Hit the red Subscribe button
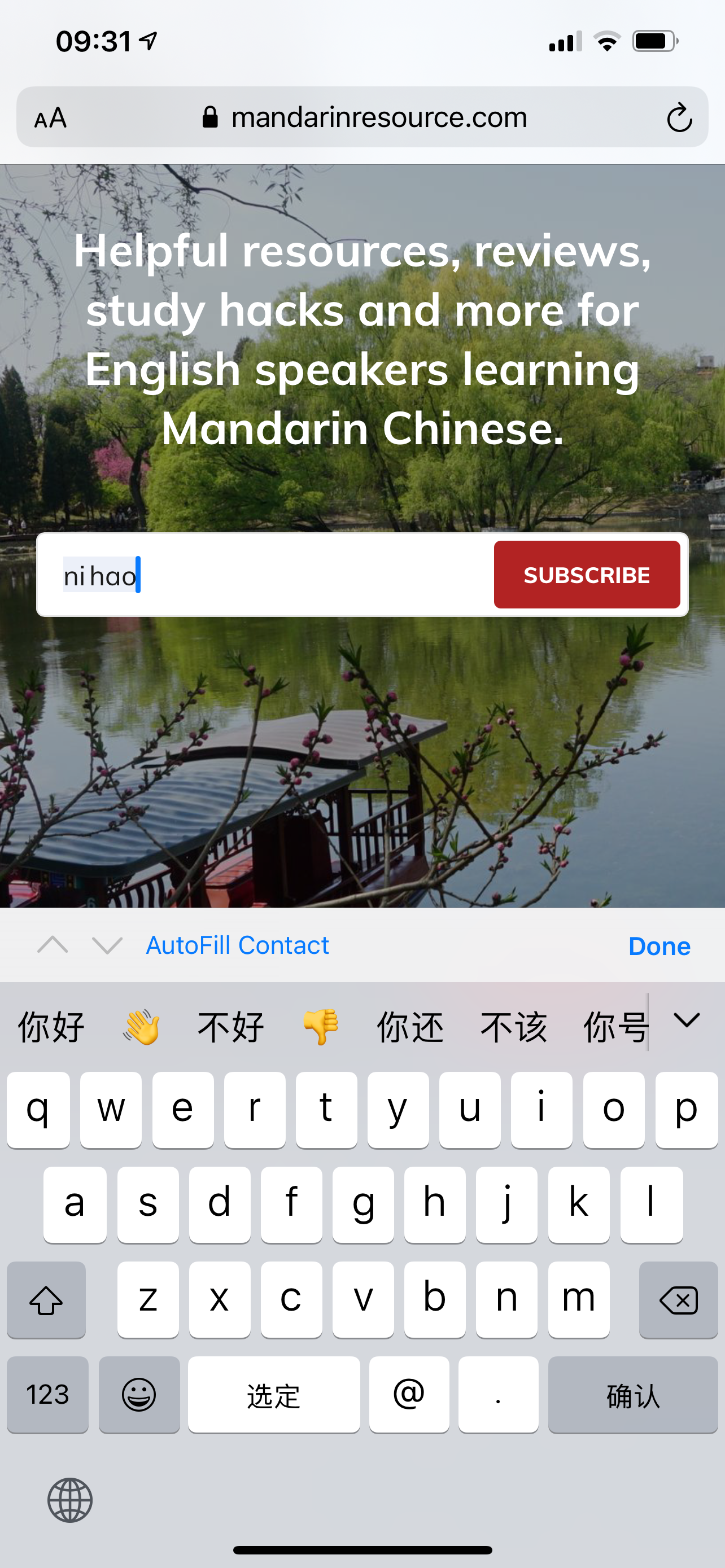 pyautogui.click(x=586, y=575)
